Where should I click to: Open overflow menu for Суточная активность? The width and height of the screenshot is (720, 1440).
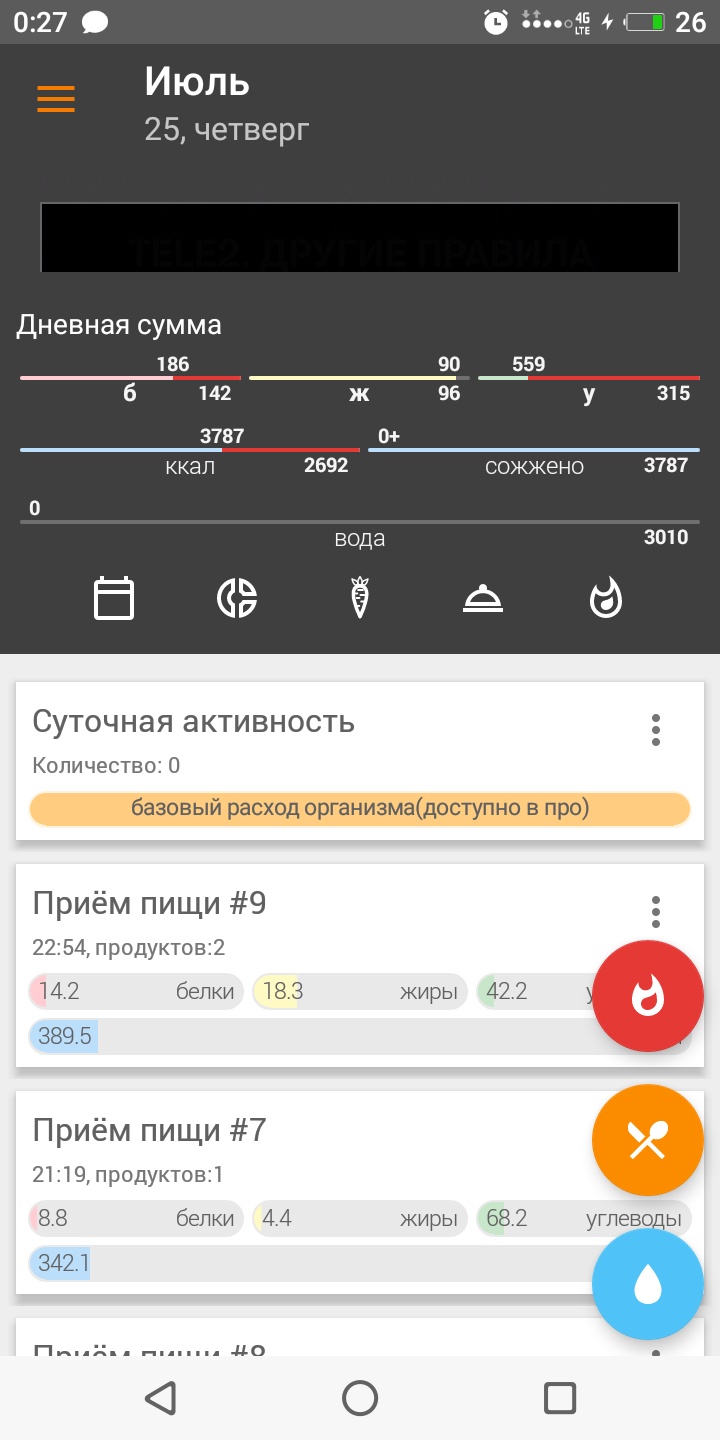click(x=656, y=730)
